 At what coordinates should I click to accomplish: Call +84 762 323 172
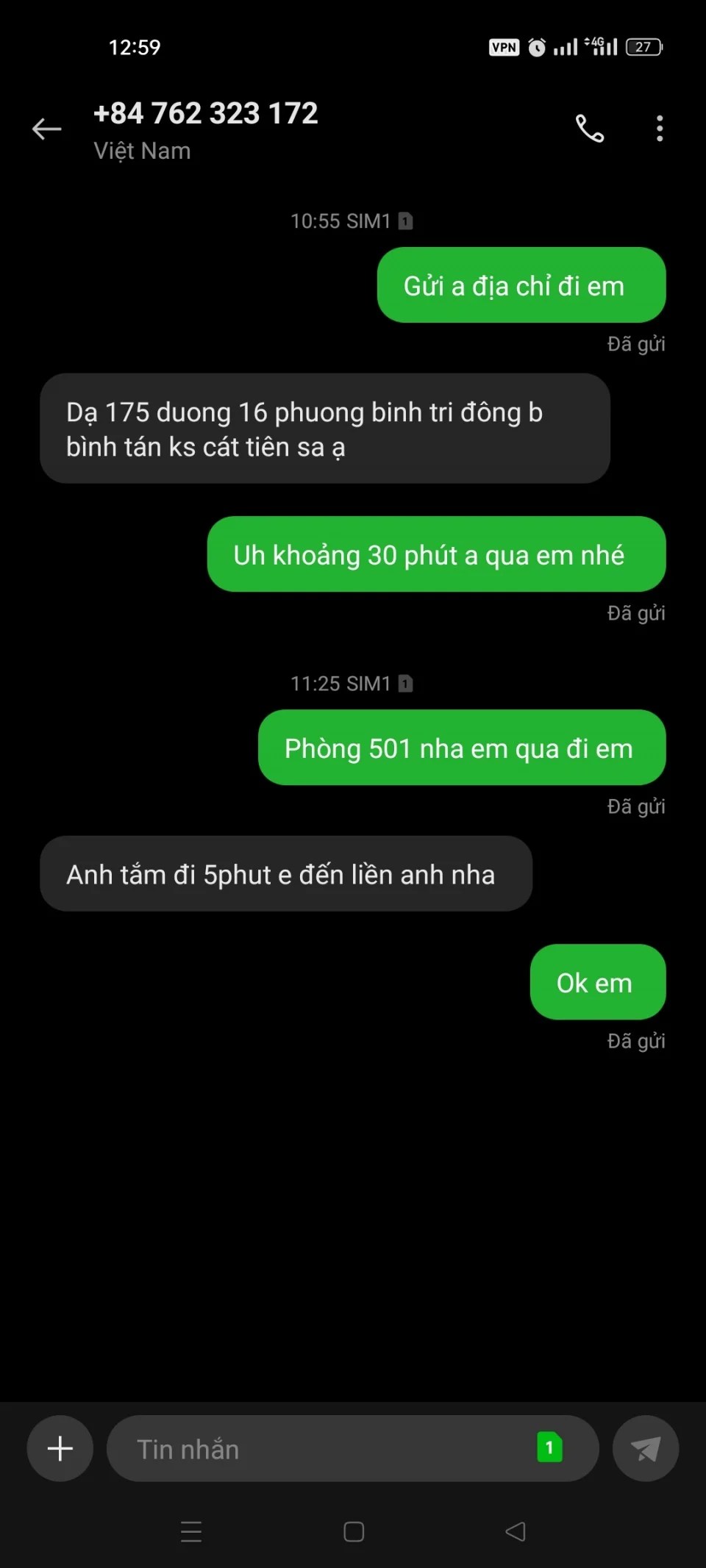[589, 129]
